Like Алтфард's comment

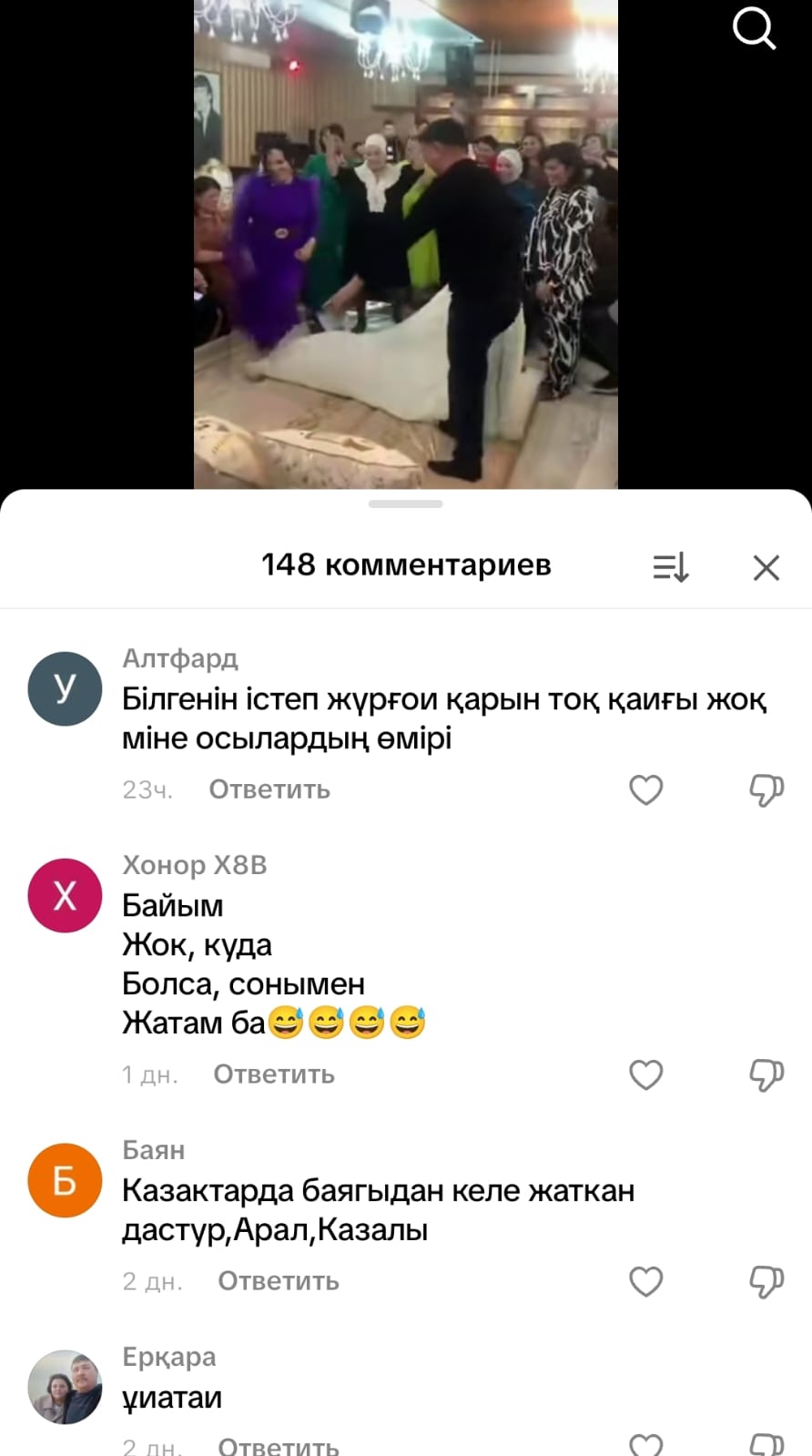click(646, 789)
